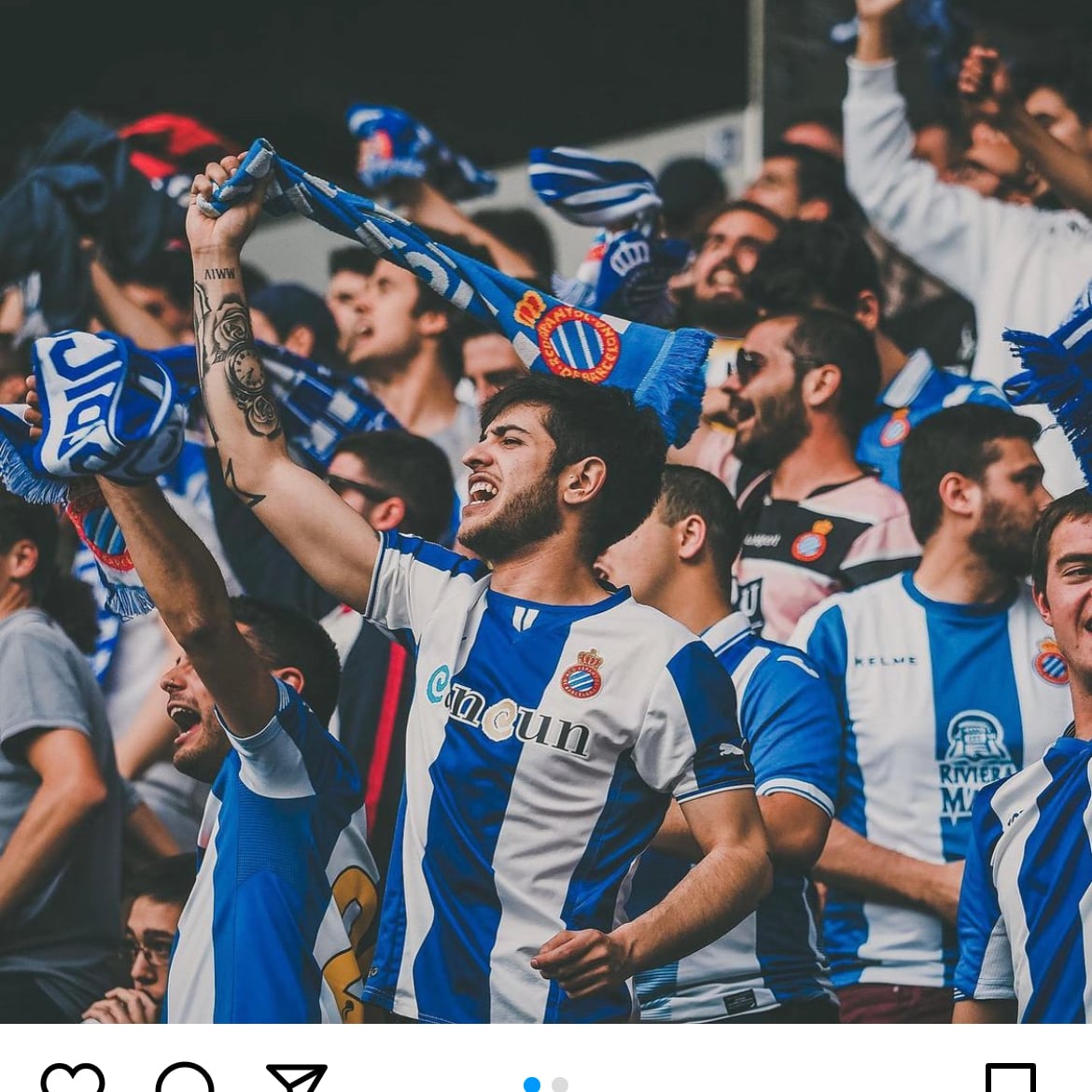Share this post via the paper plane icon
This screenshot has height=1092, width=1092.
click(296, 1079)
